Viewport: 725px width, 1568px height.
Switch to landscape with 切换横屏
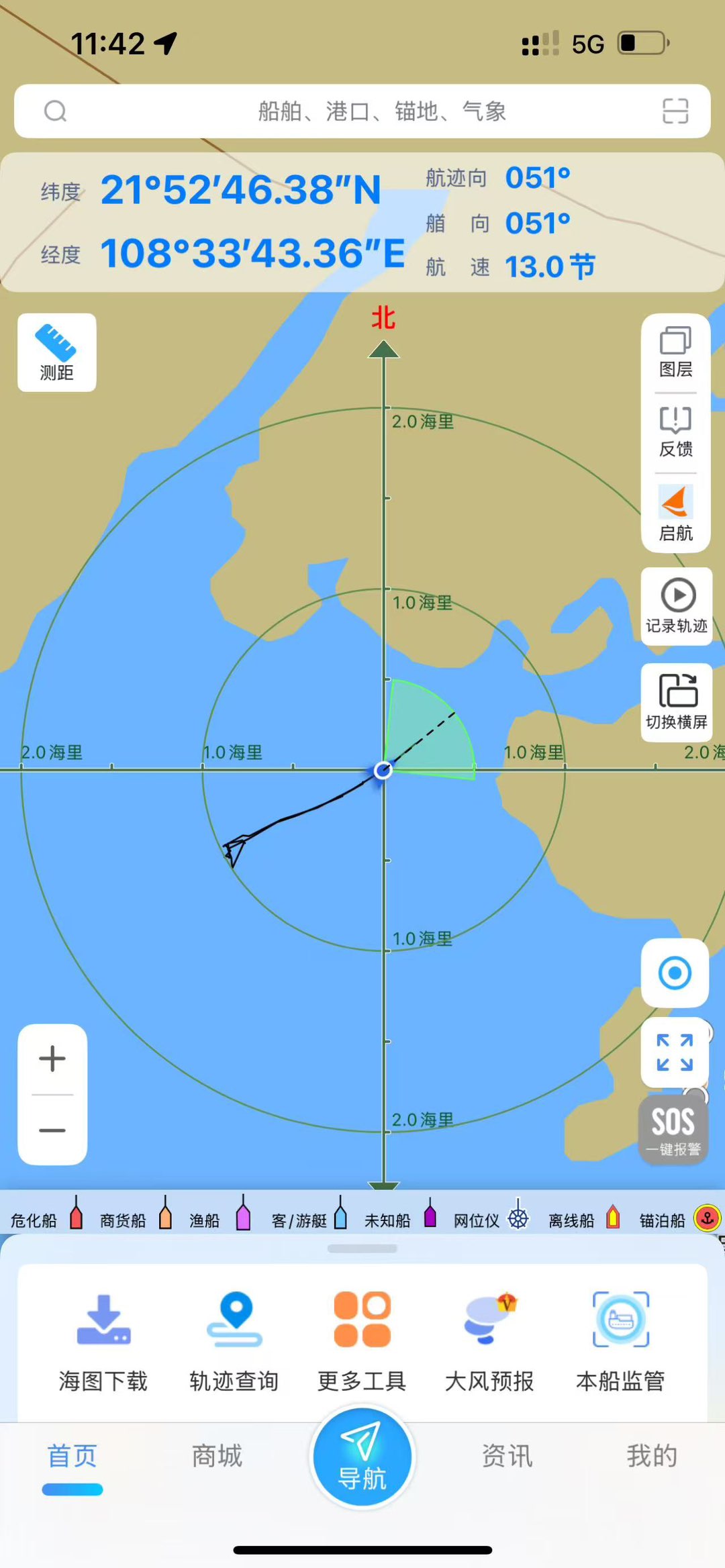[x=677, y=702]
